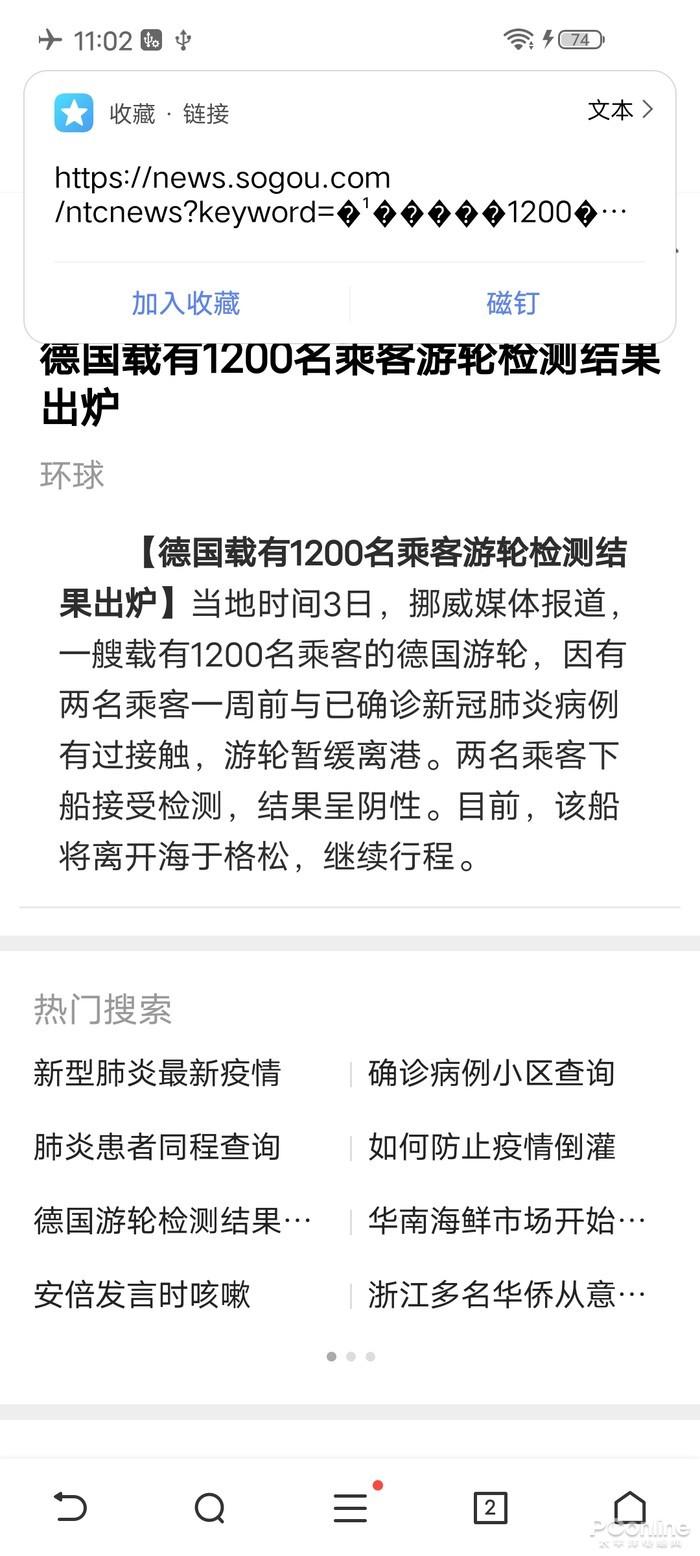Screen dimensions: 700x1556
Task: Open the 文本 option in popup
Action: [x=620, y=110]
